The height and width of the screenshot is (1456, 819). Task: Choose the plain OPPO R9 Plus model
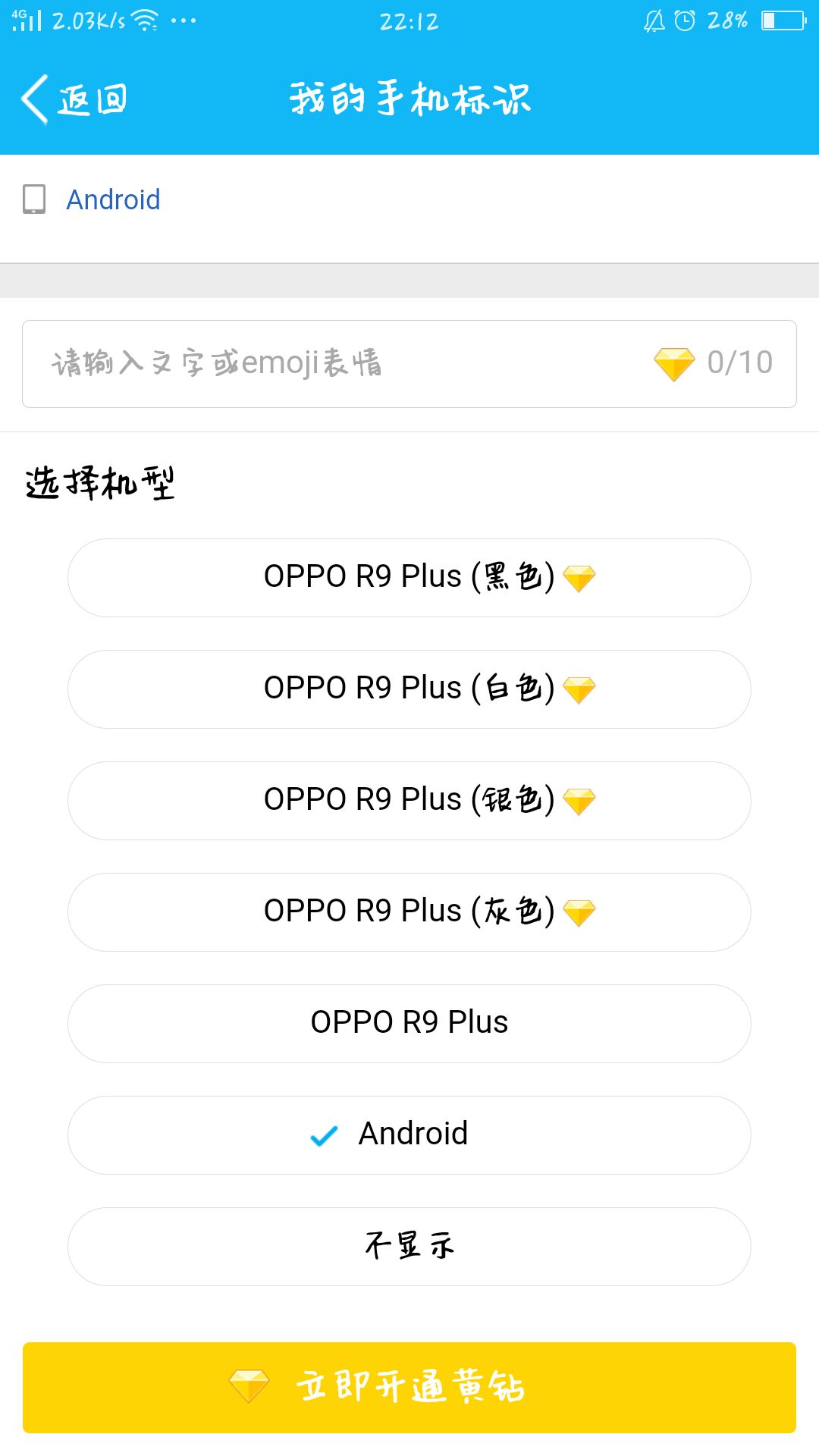409,1024
